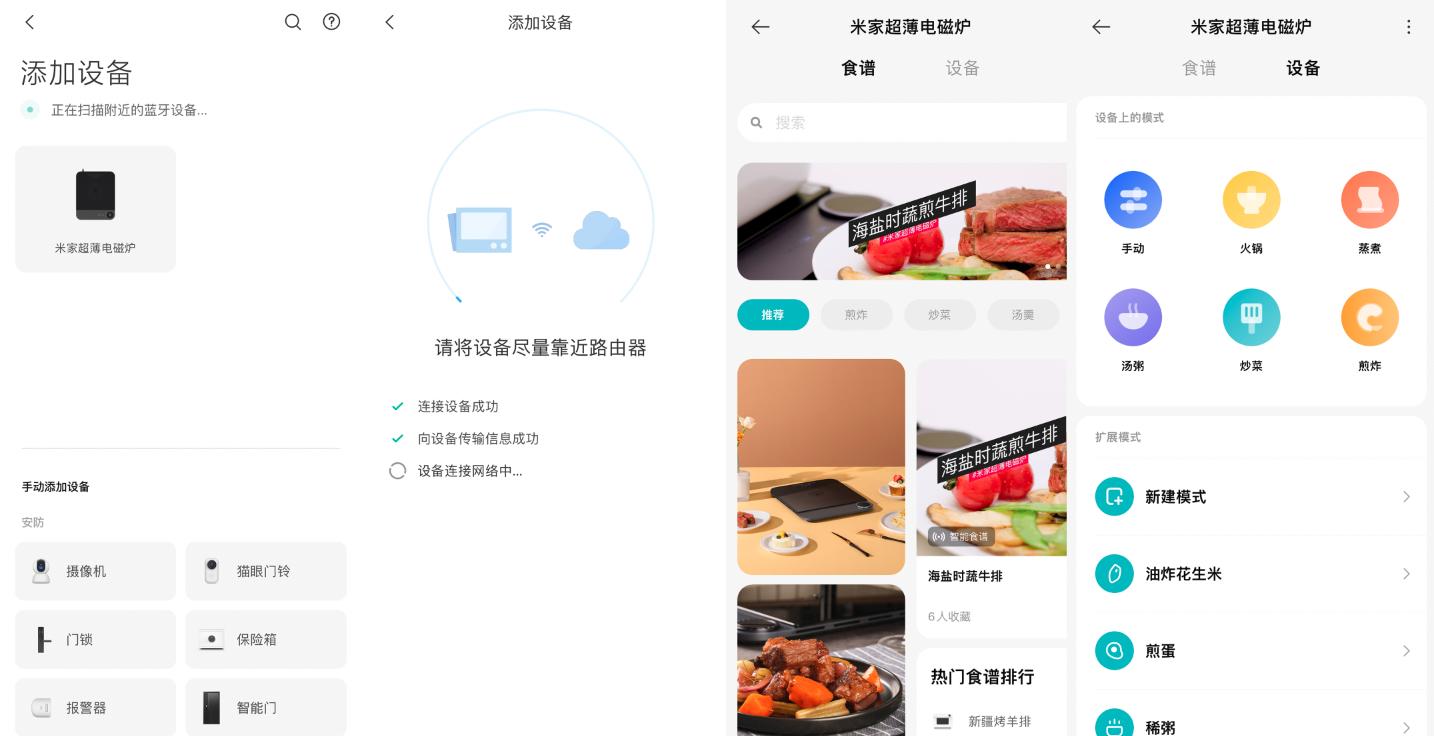Select the 蒸煮 mode icon
Screen dimensions: 1434x736
[x=1369, y=200]
